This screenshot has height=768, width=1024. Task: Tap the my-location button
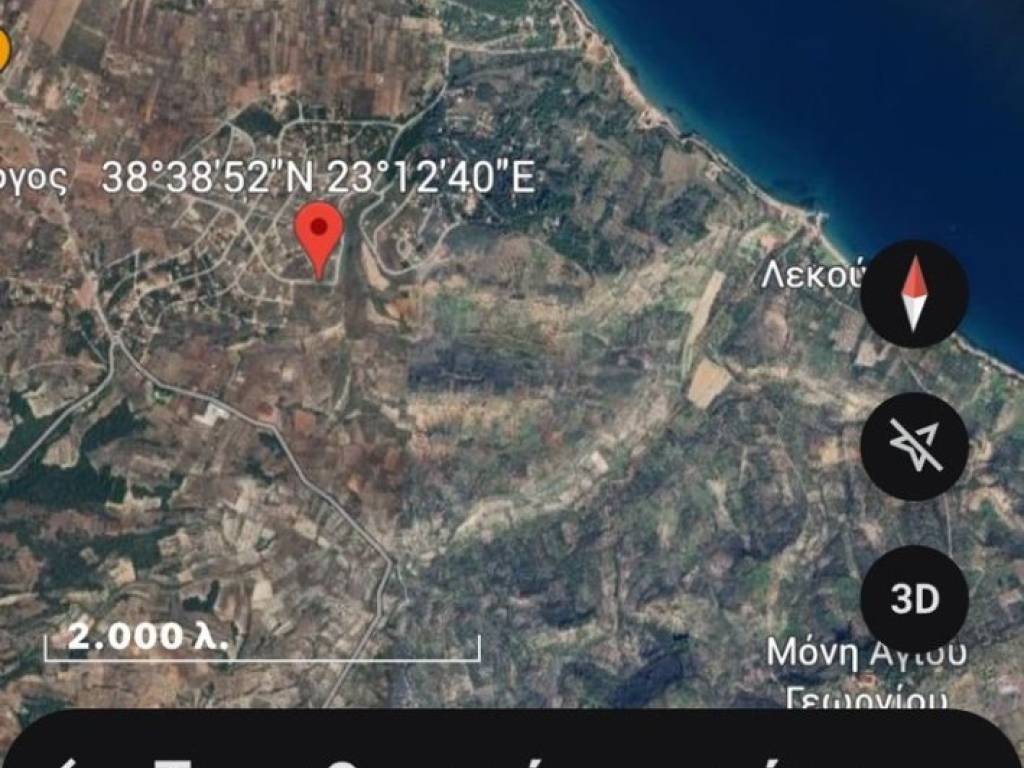point(914,447)
